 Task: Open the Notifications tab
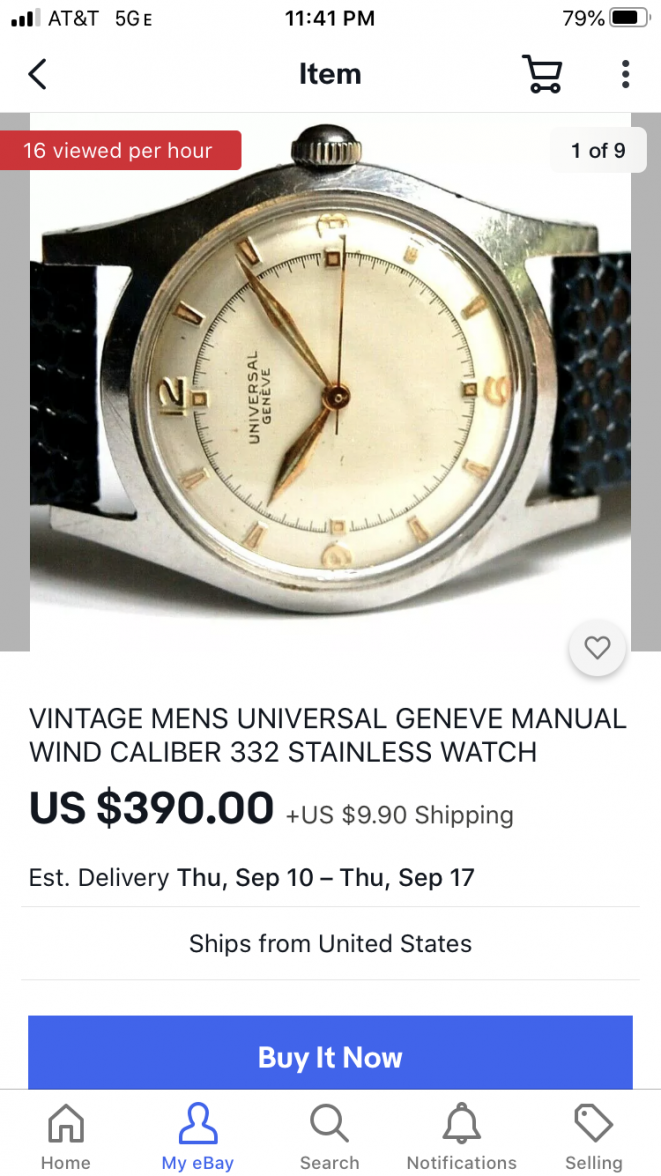pyautogui.click(x=461, y=1138)
